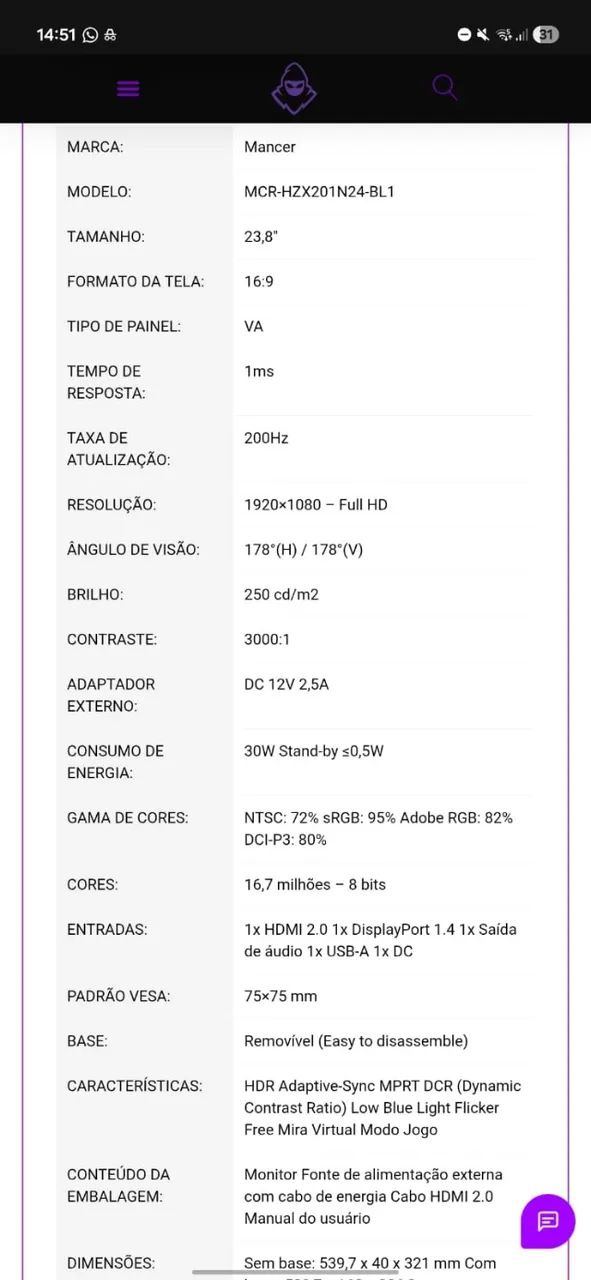Tap the hacker logo to go home

click(x=294, y=88)
